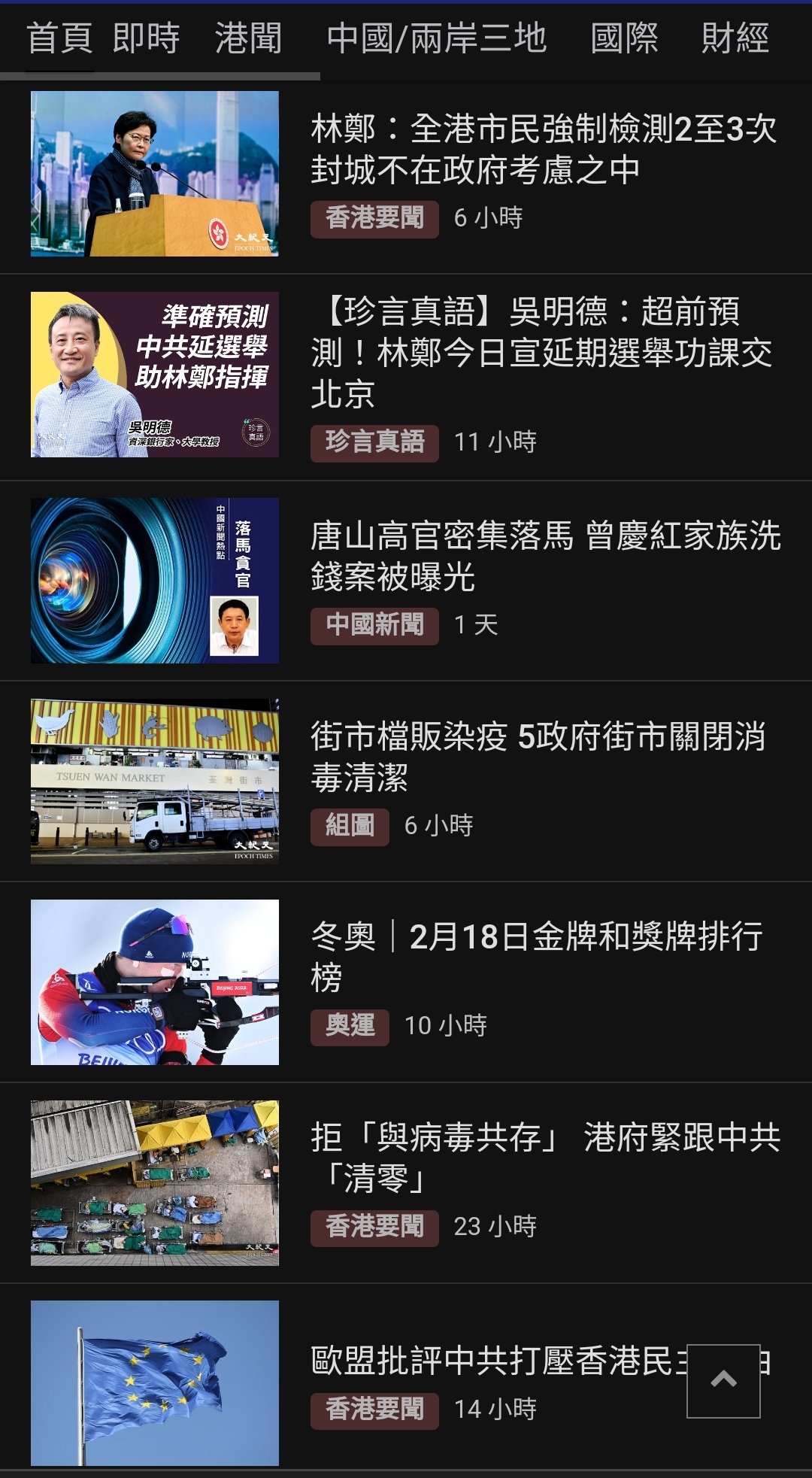The width and height of the screenshot is (812, 1478).
Task: Open article 林鄭：全港市民強制檢測2至3次
Action: point(543,149)
